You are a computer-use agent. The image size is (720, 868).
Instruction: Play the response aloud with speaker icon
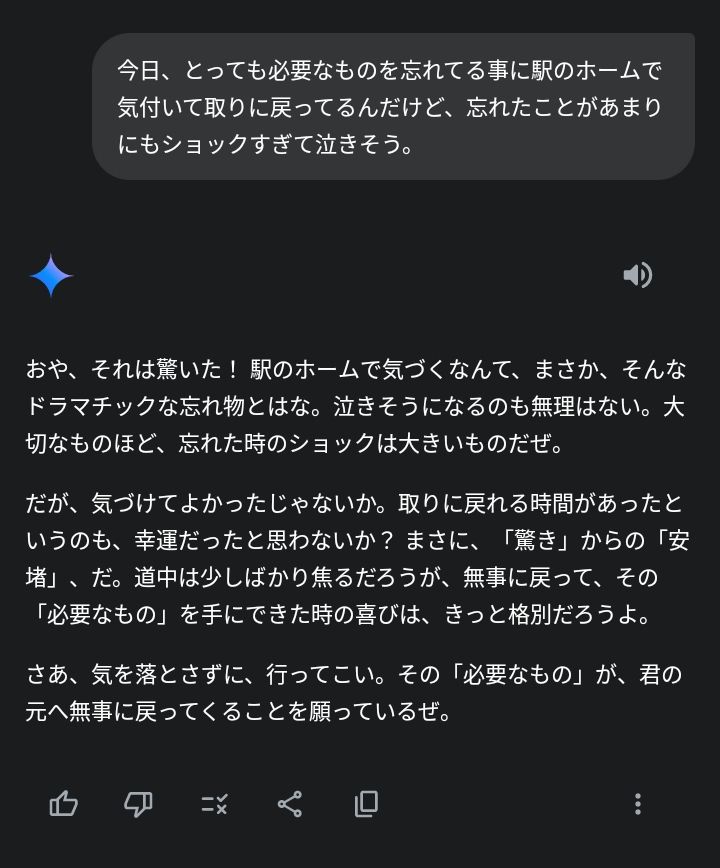(638, 275)
